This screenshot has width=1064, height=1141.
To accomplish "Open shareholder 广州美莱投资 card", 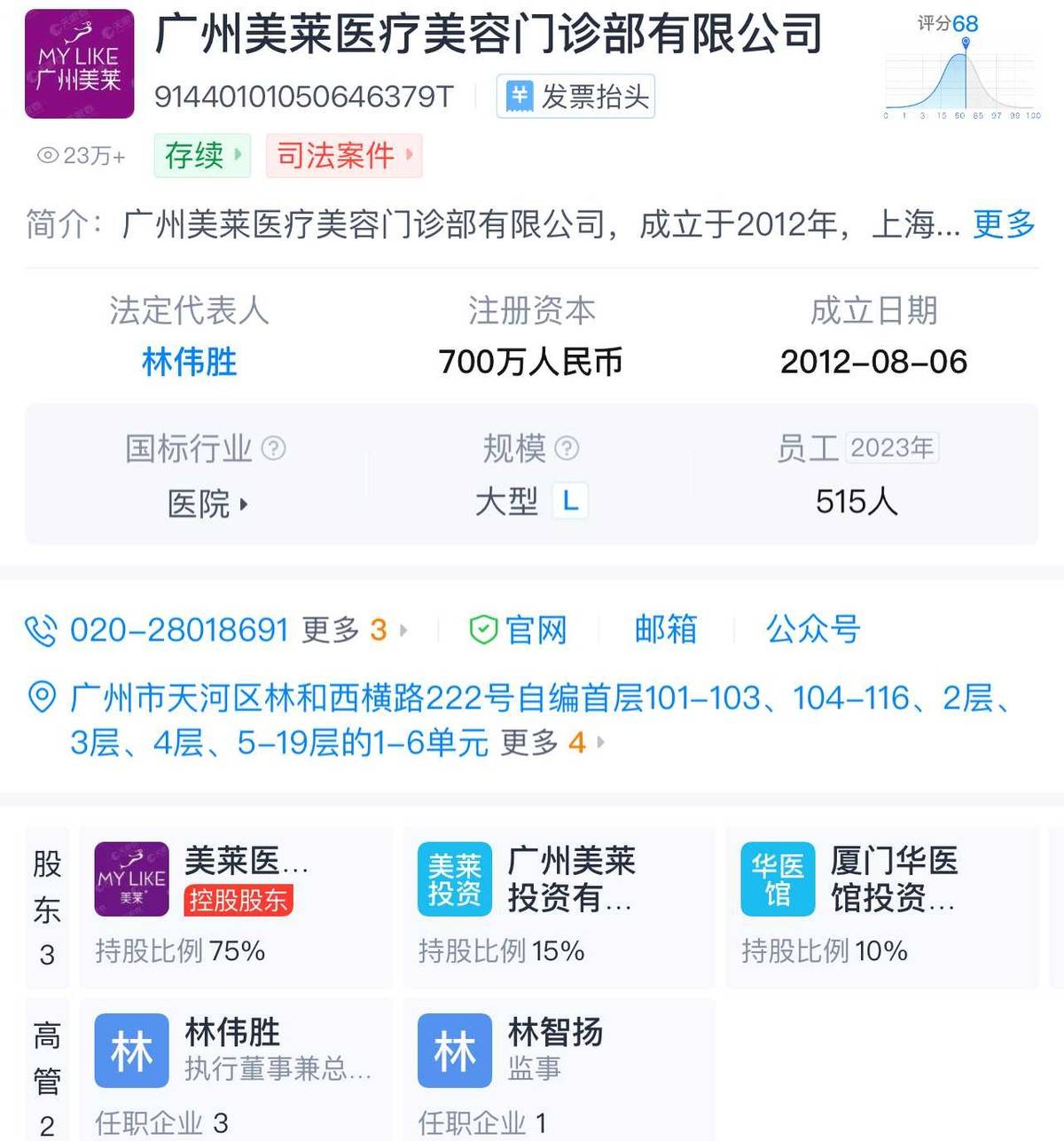I will coord(559,906).
